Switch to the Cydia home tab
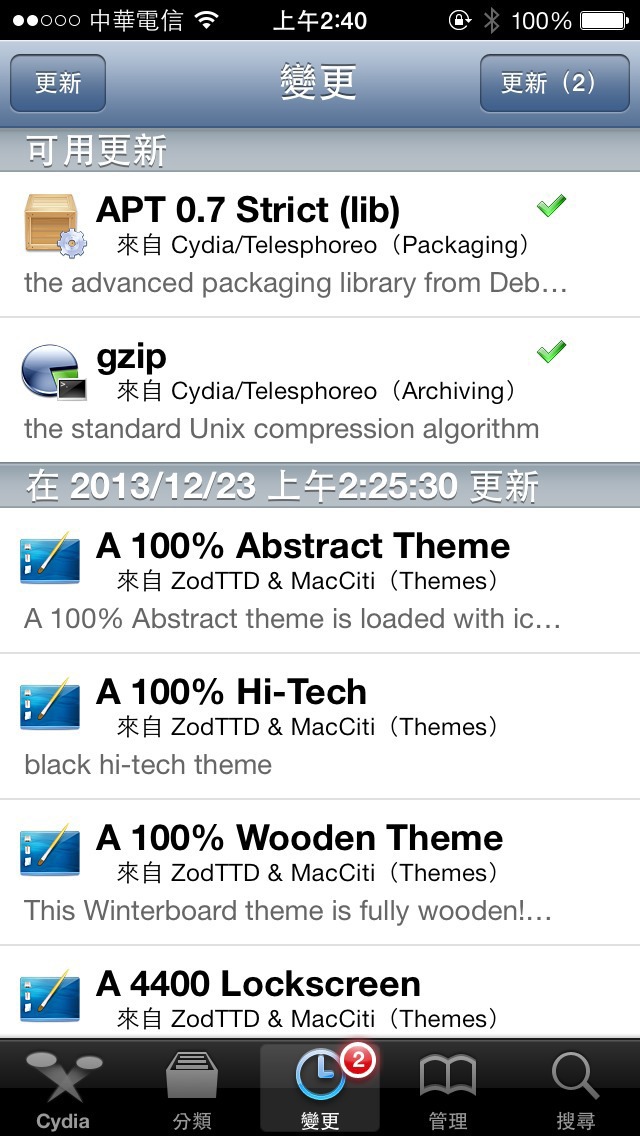 64,1088
